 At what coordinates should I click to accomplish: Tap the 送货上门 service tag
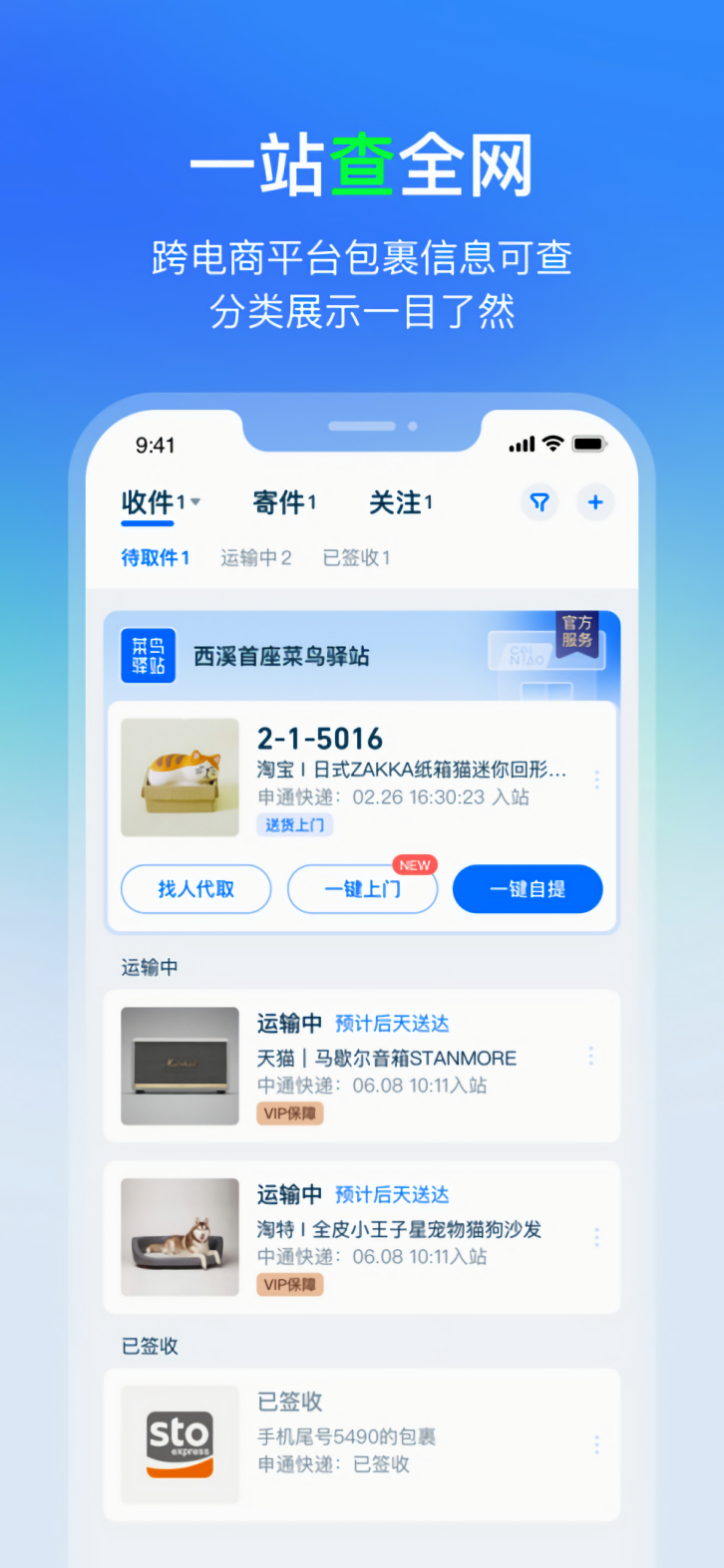(294, 825)
